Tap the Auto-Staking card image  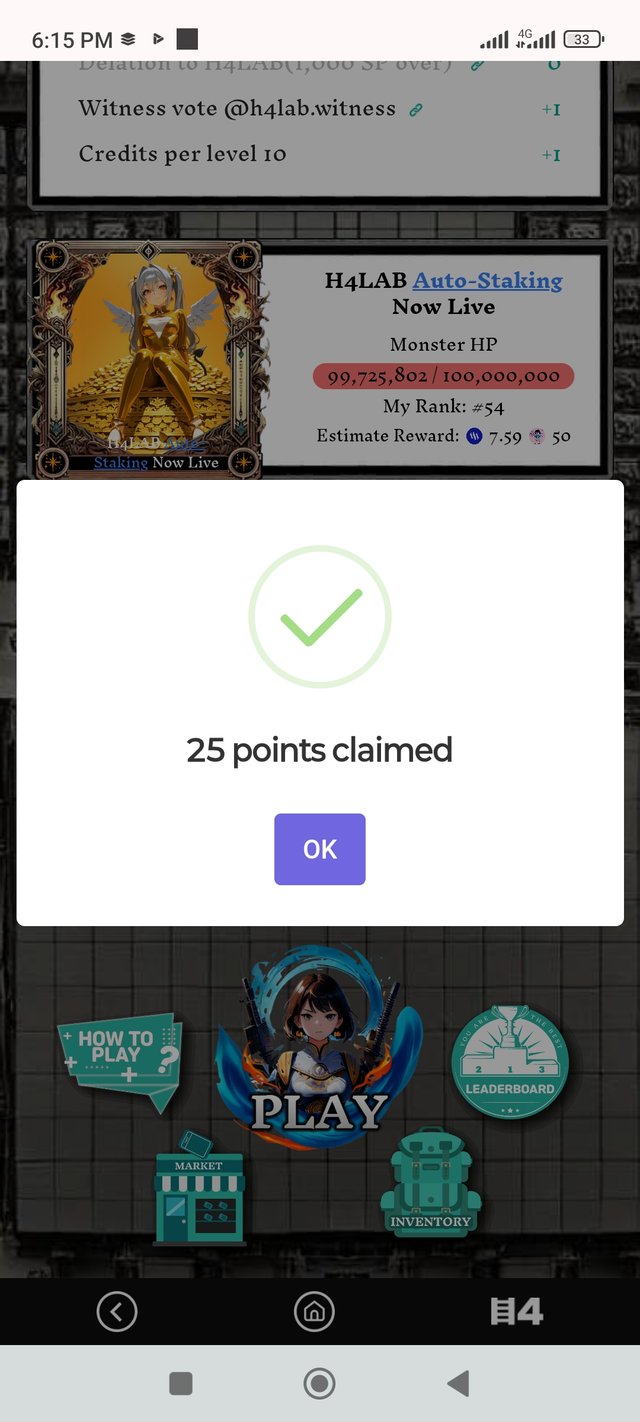[148, 358]
